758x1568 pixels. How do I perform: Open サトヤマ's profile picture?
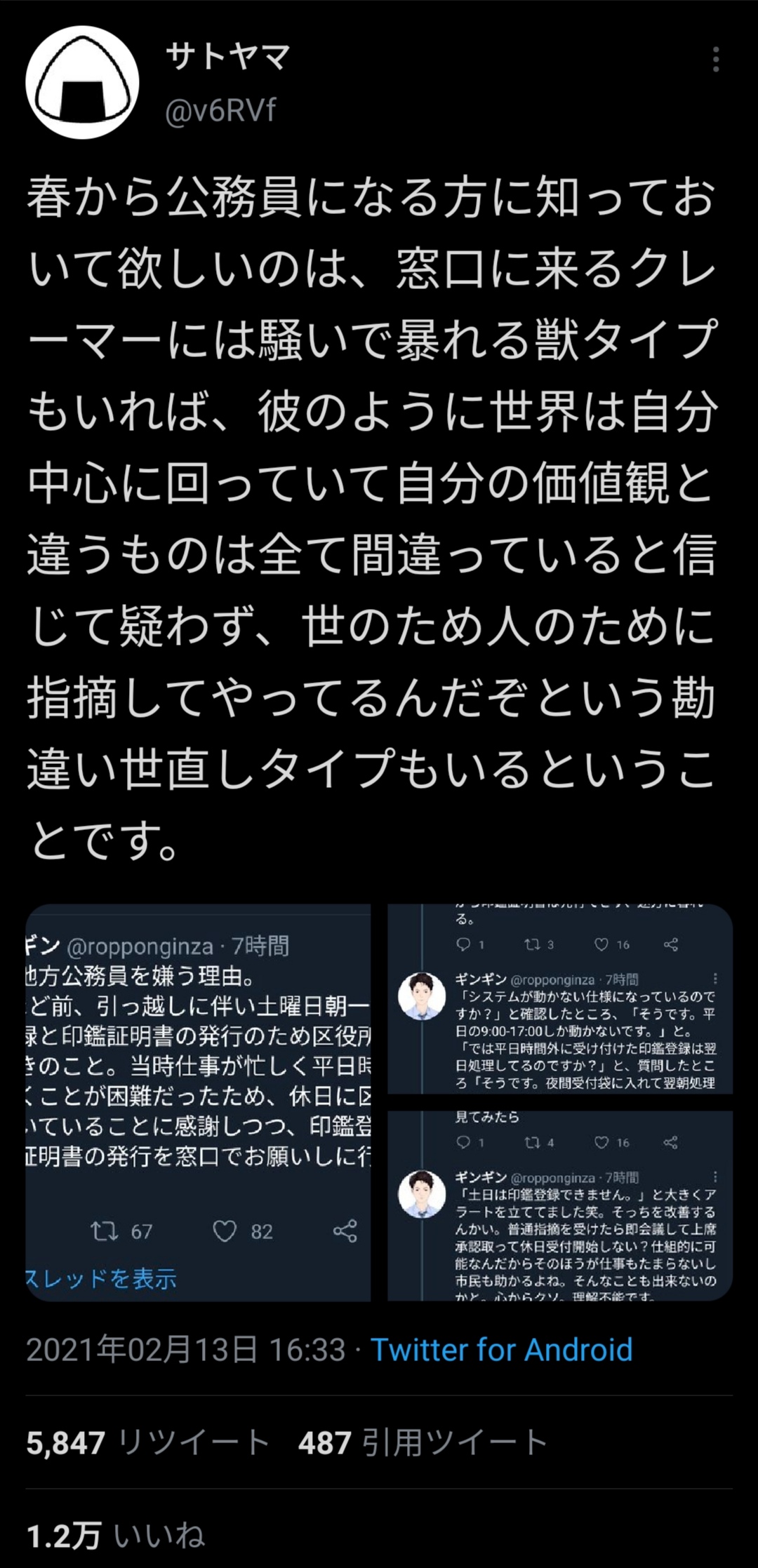point(82,82)
